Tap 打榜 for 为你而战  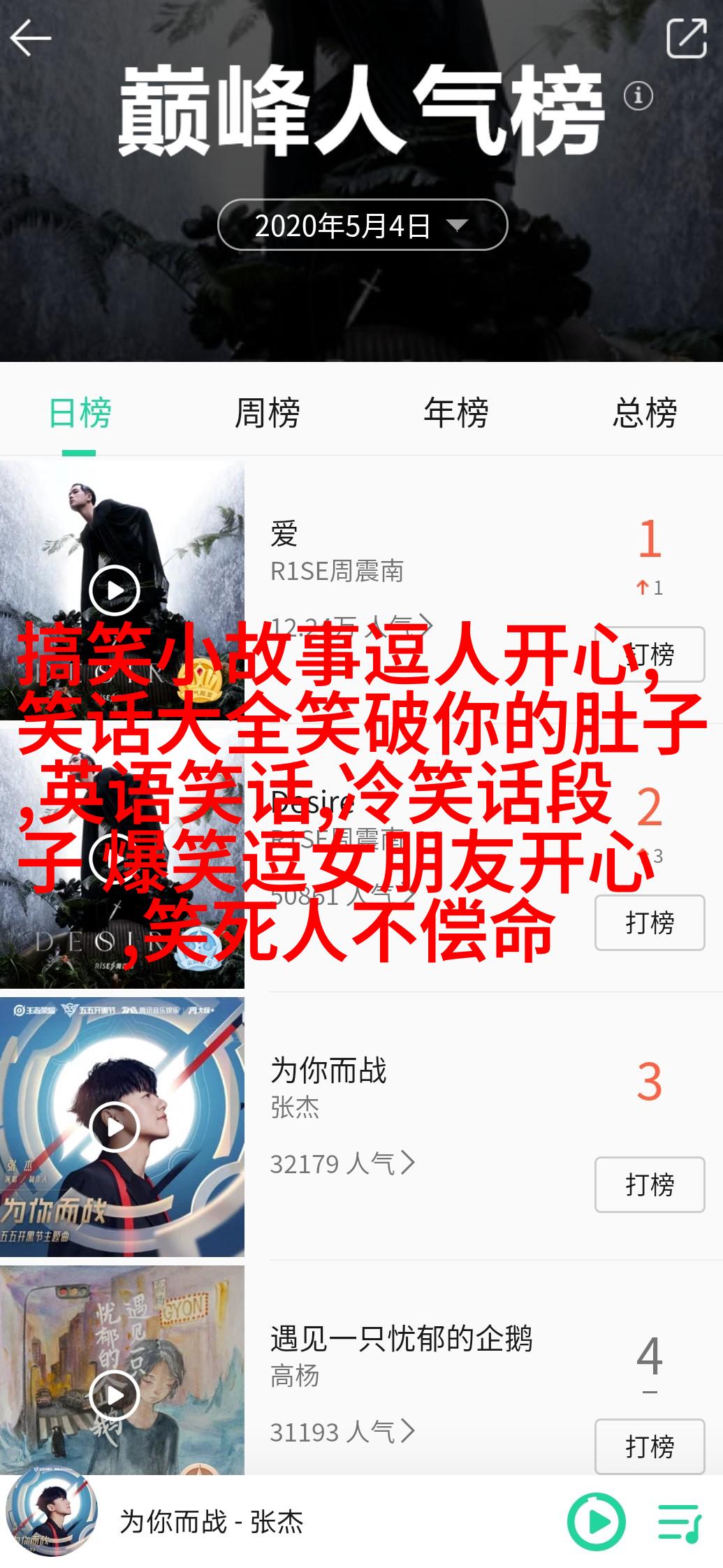pyautogui.click(x=649, y=1184)
